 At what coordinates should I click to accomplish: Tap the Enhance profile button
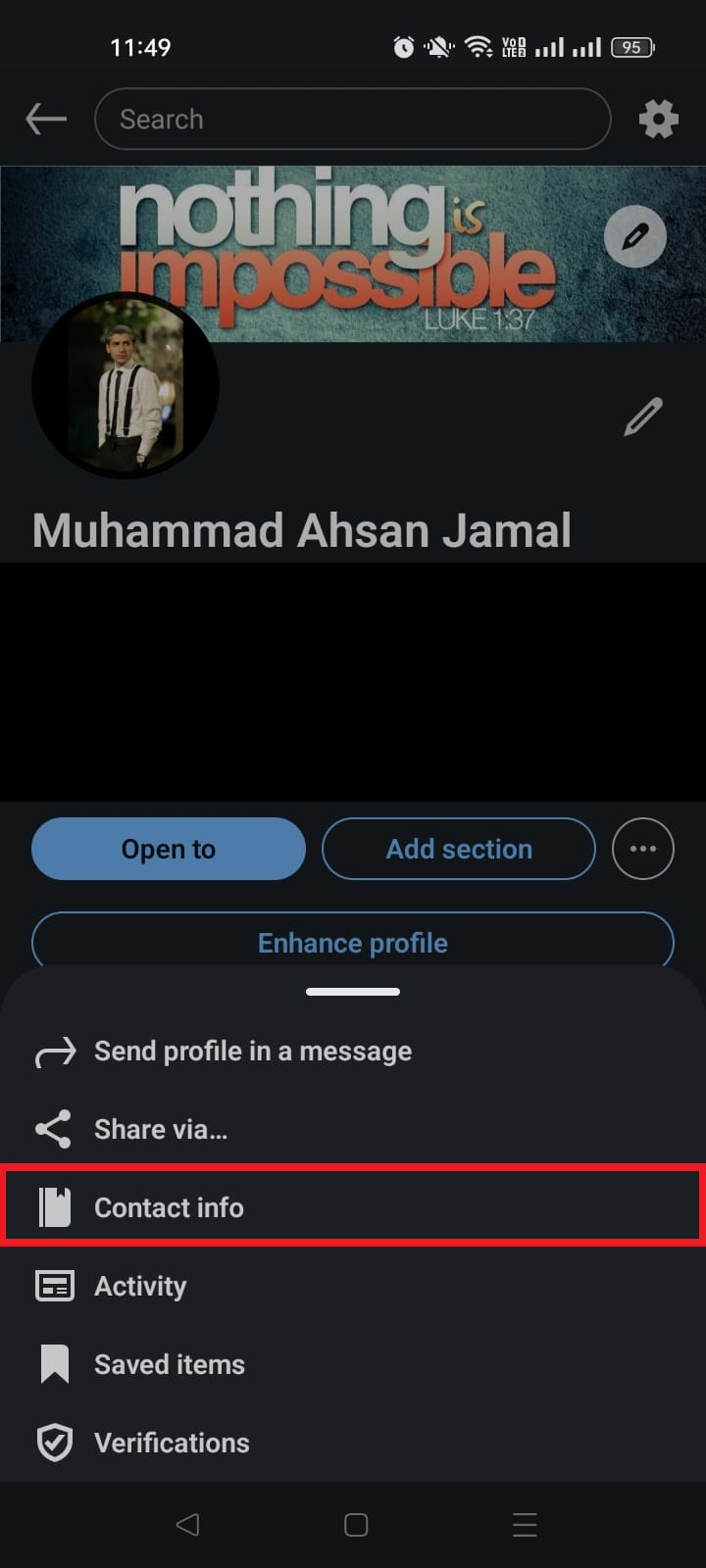pyautogui.click(x=352, y=942)
